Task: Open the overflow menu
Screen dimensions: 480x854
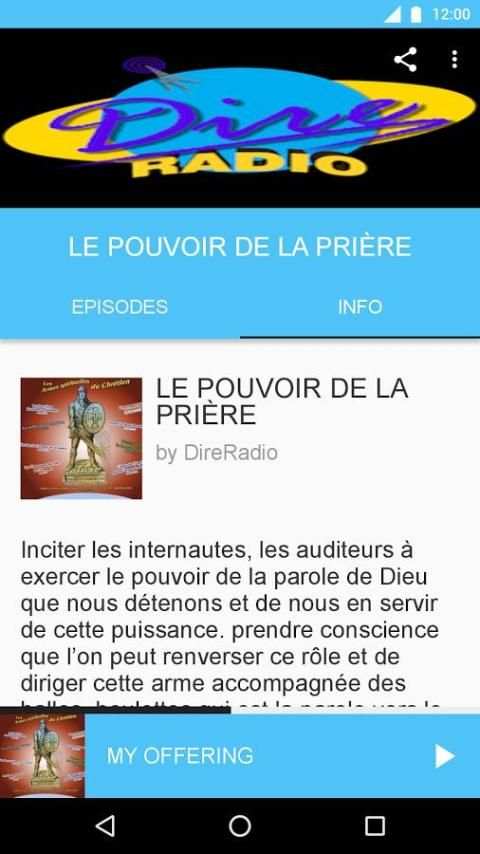Action: pos(454,59)
